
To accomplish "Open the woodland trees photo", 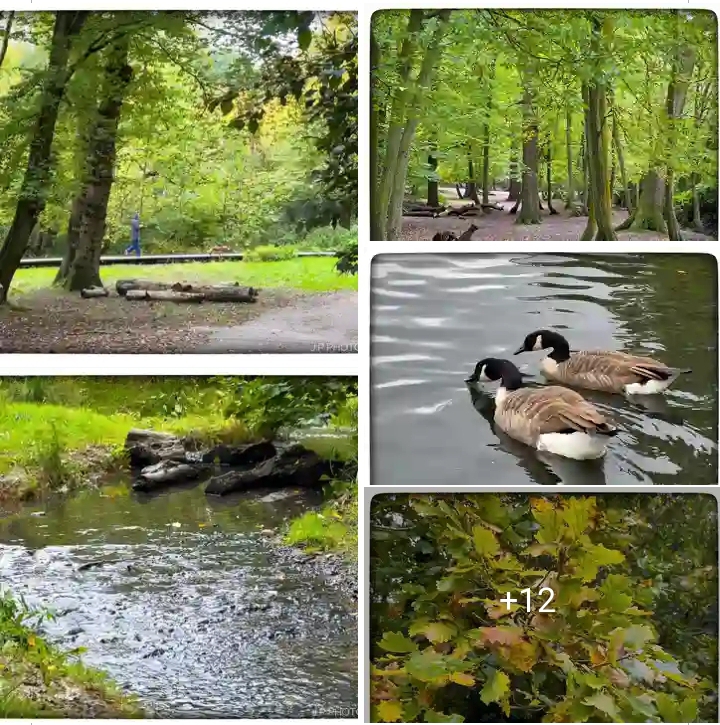I will tap(543, 126).
